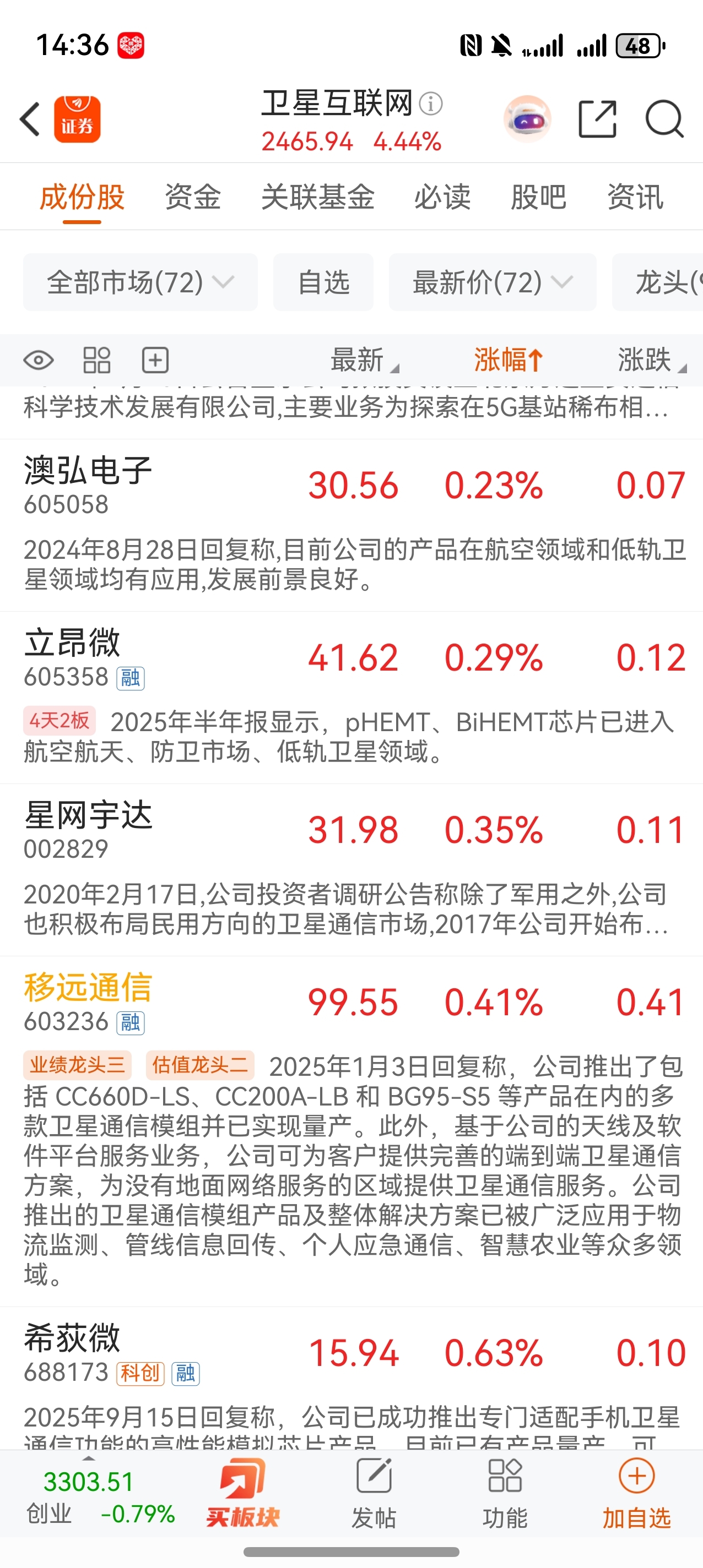Image resolution: width=703 pixels, height=1568 pixels.
Task: Switch to the 资金 tab
Action: [192, 197]
